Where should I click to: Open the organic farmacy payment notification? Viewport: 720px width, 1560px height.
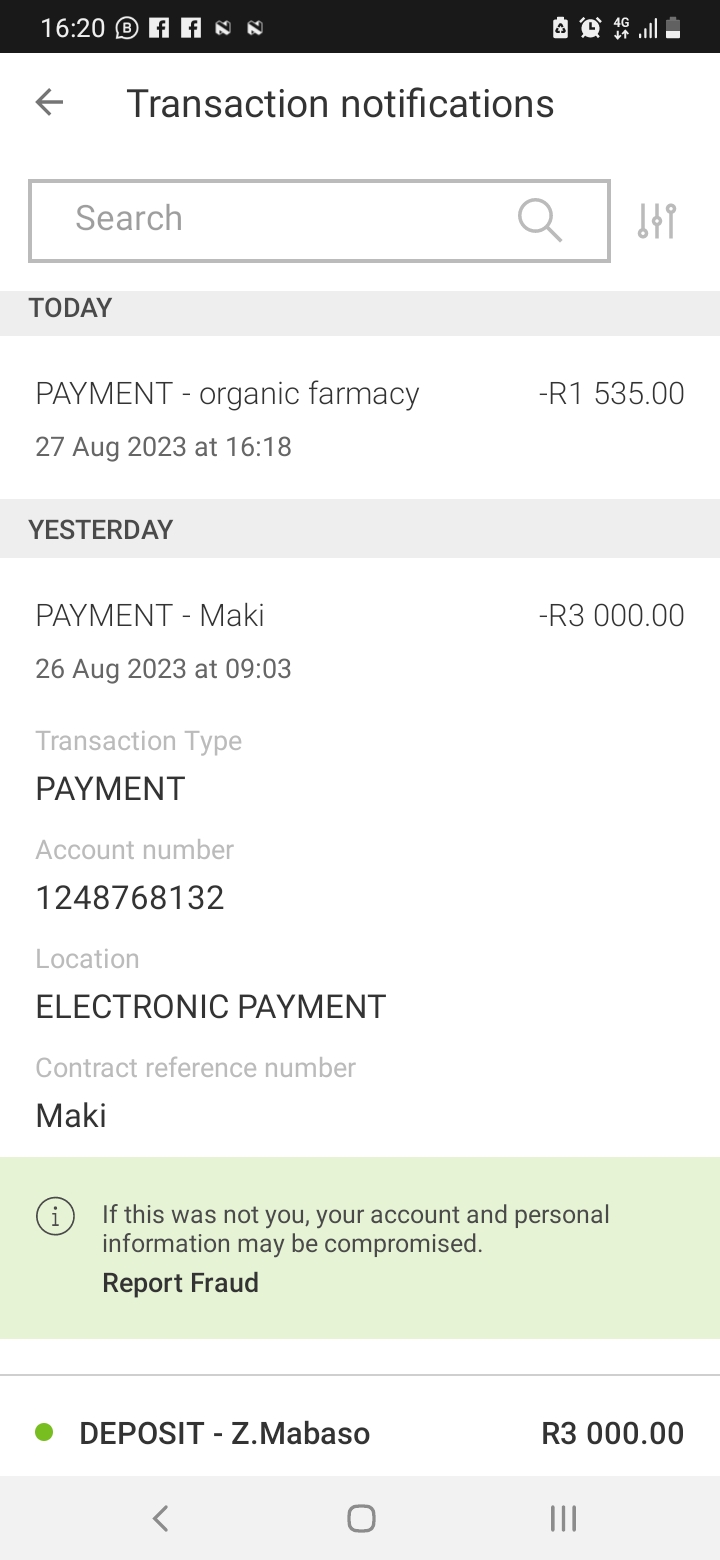coord(360,418)
